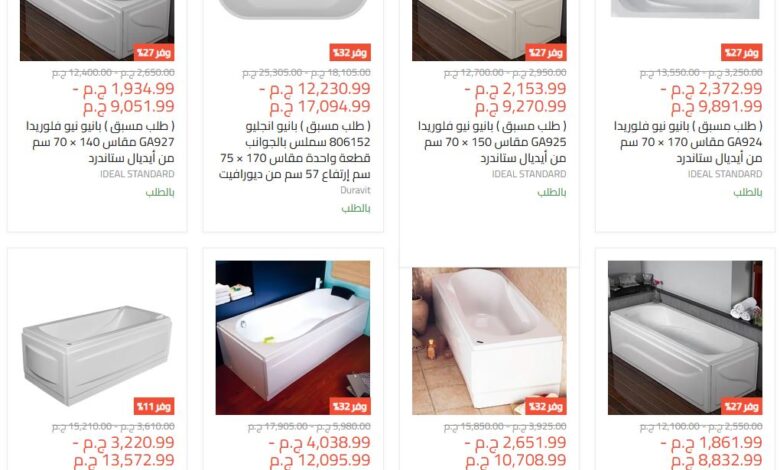Viewport: 780px width, 470px height.
Task: Open the IDEAL STANDARD brand under GA927
Action: pyautogui.click(x=137, y=174)
